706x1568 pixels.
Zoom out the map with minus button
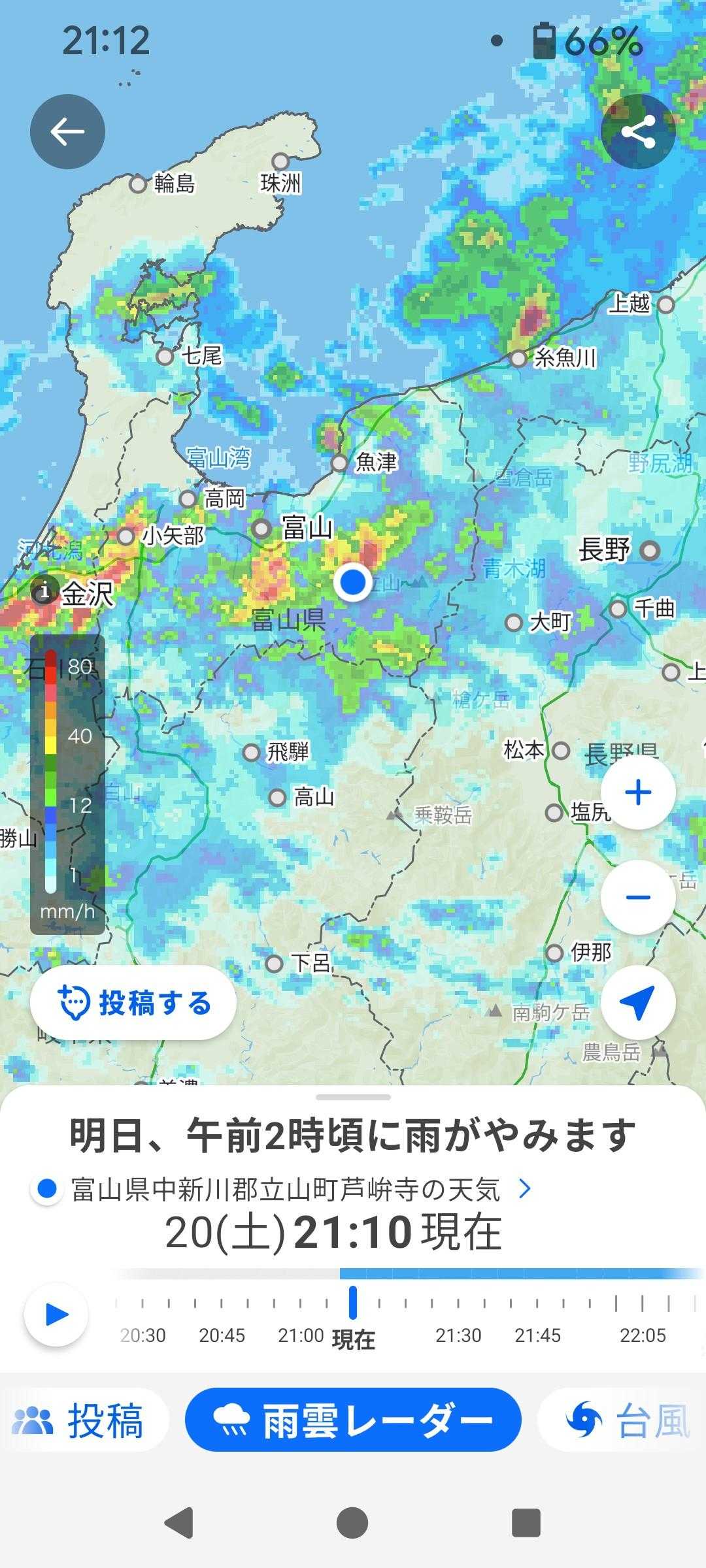coord(638,897)
